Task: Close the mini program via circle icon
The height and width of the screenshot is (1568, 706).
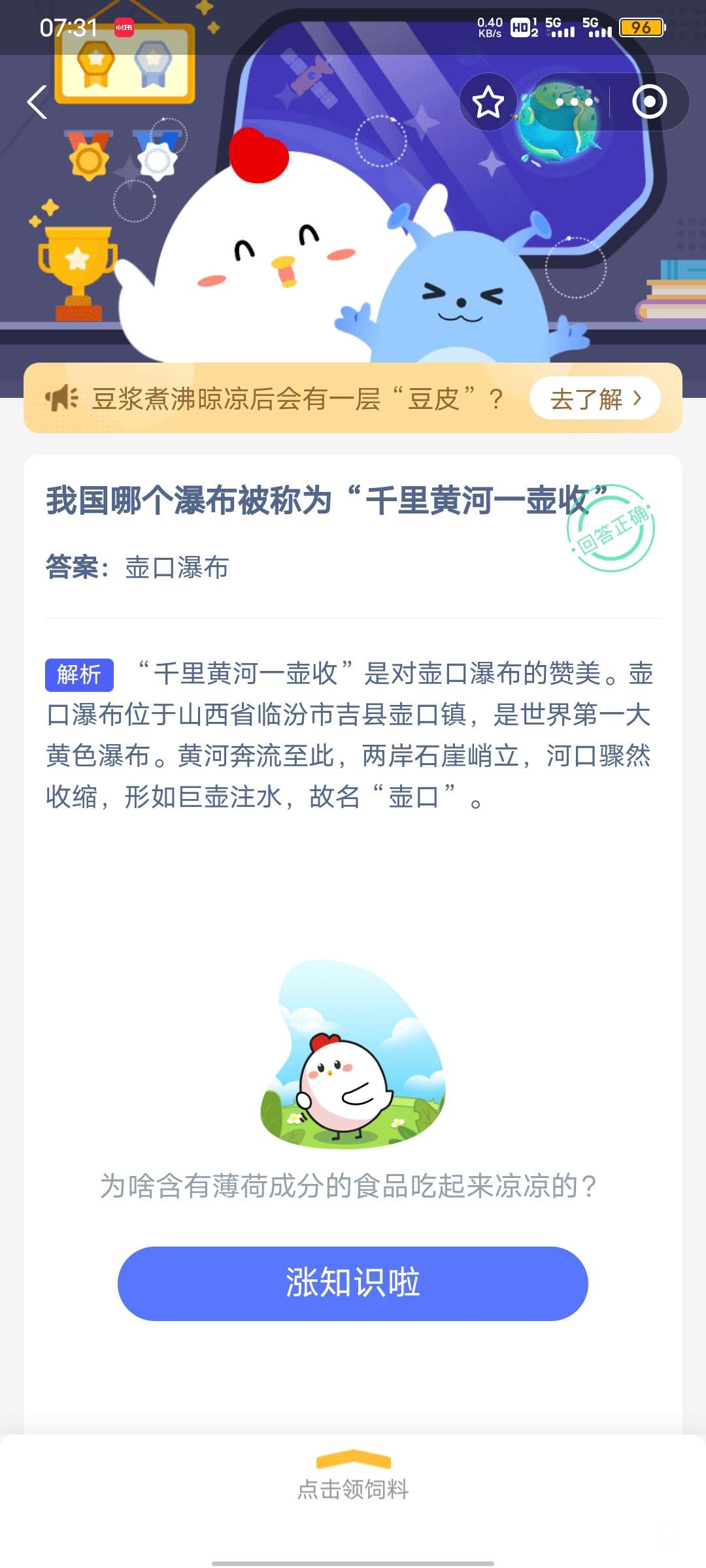Action: [x=649, y=103]
